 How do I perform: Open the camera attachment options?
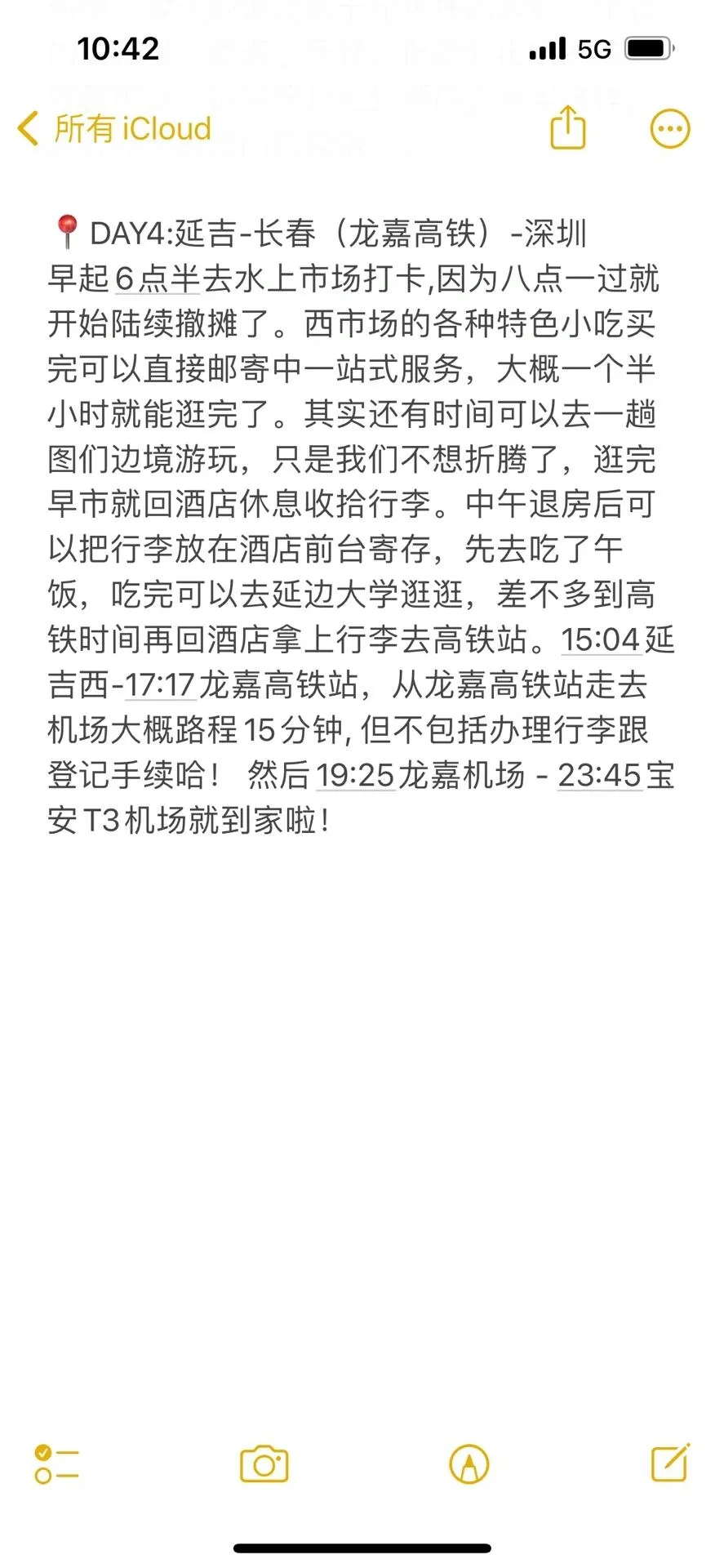click(x=264, y=1464)
